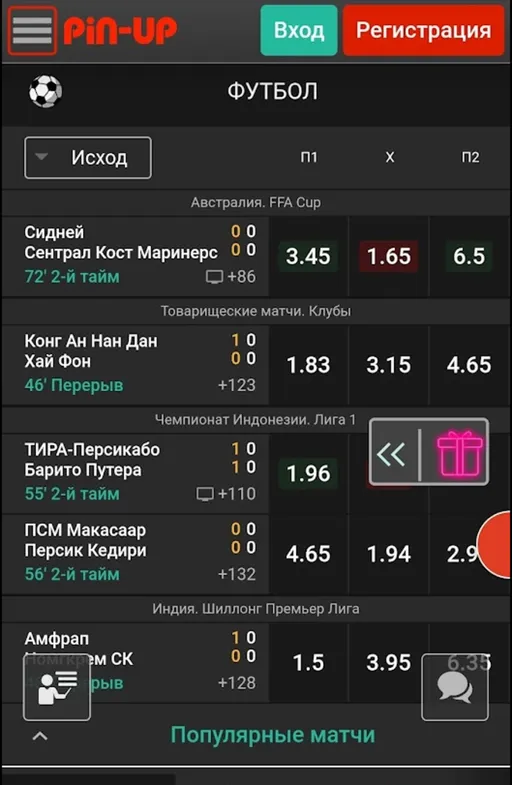Select the 6.5 odds for Сентрал Кост Маринерс

point(469,256)
